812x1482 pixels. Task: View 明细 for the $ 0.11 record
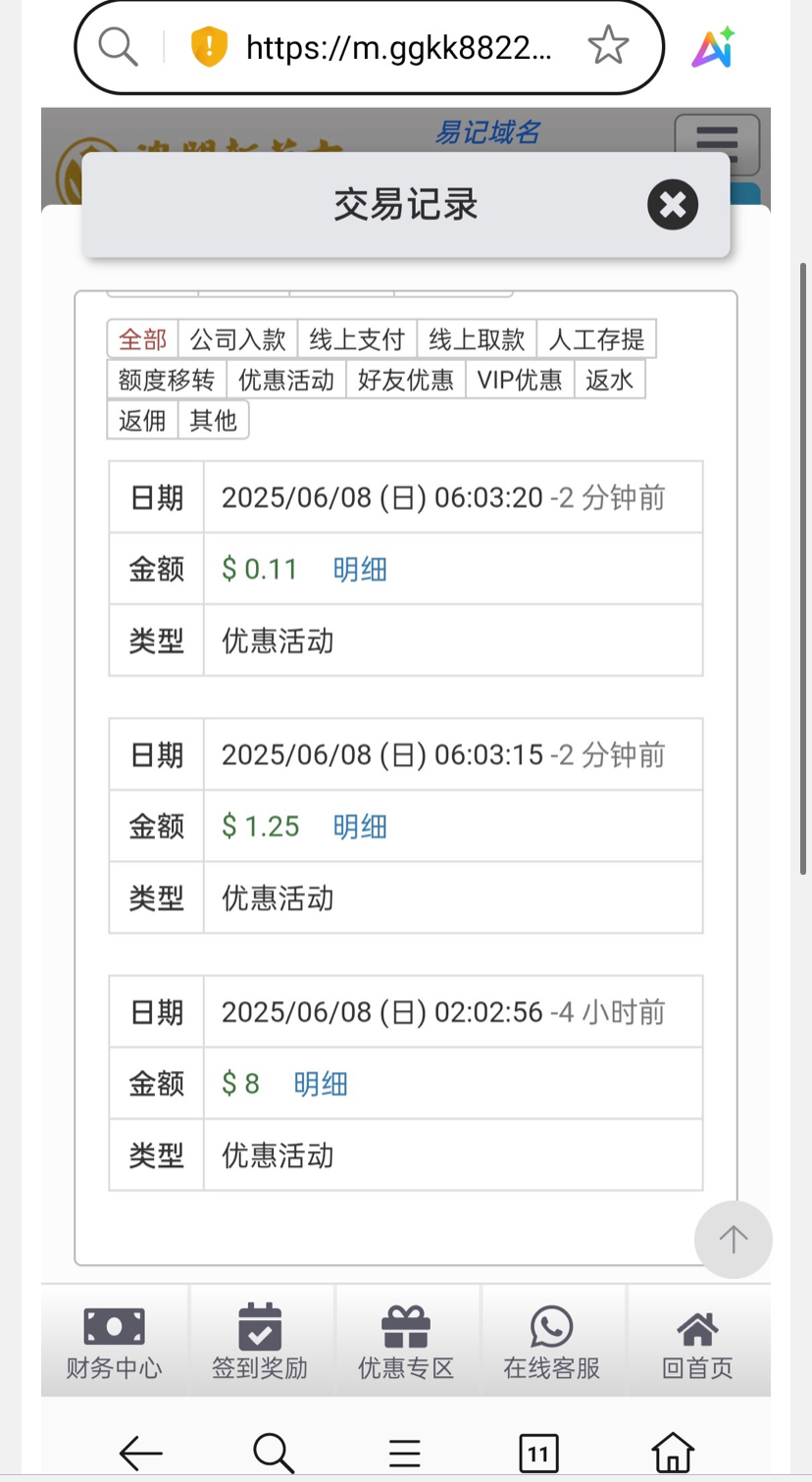360,569
